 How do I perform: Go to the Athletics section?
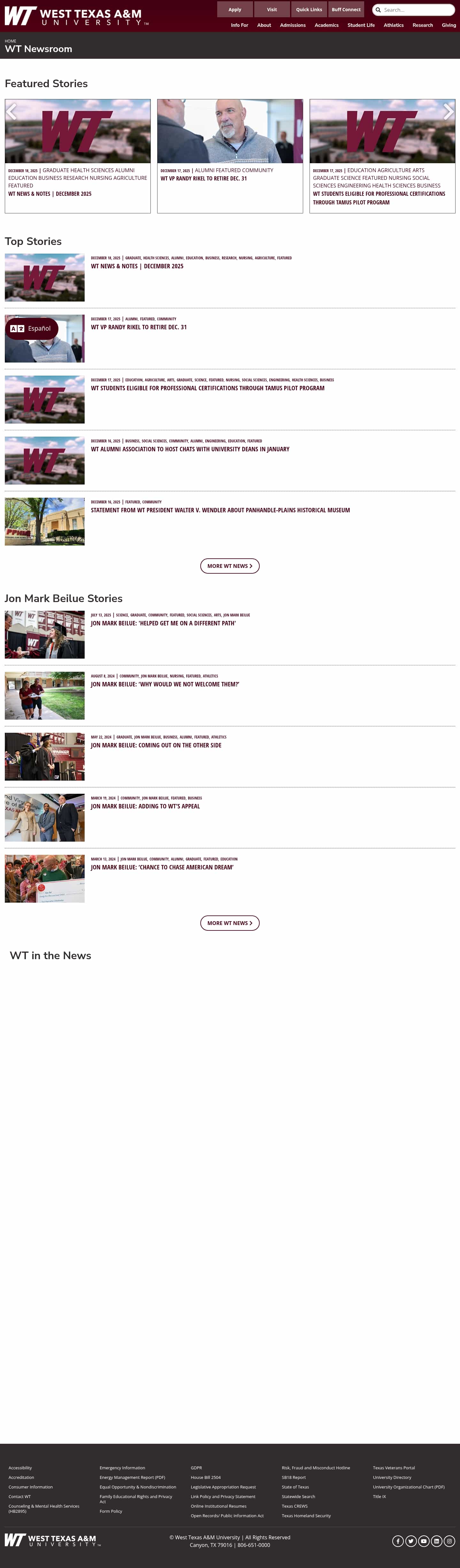coord(393,25)
